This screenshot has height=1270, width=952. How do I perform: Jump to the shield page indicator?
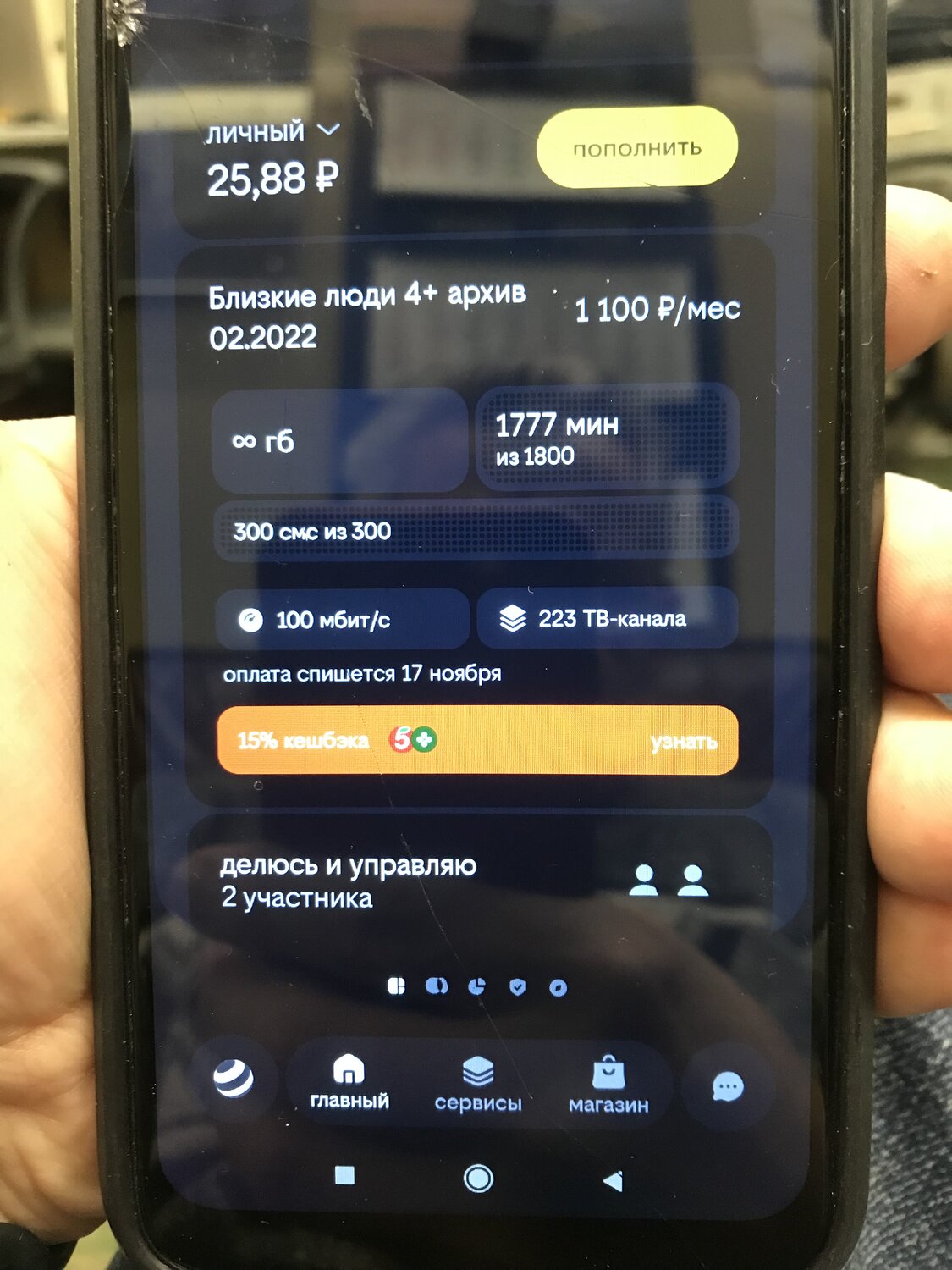click(517, 987)
